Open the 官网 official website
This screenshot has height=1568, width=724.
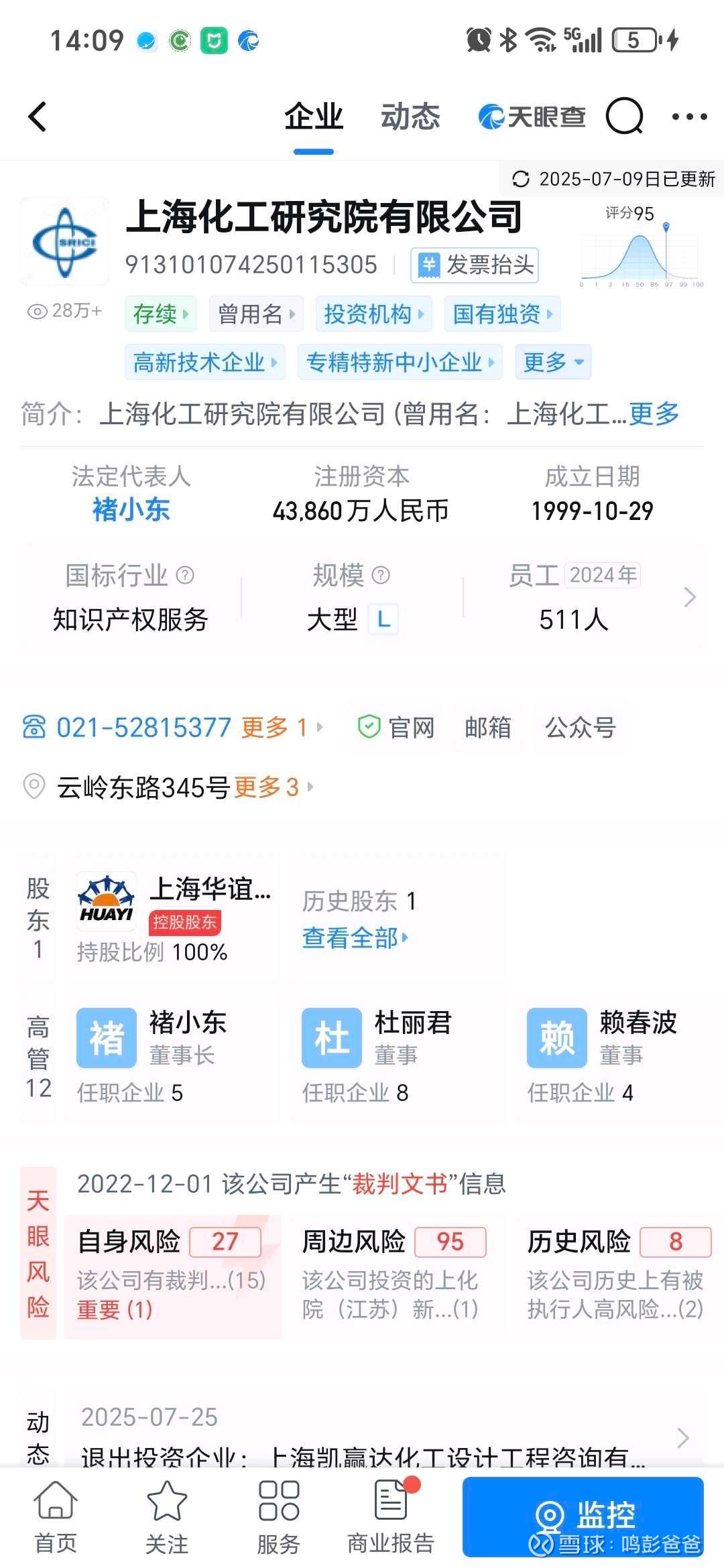coord(396,727)
